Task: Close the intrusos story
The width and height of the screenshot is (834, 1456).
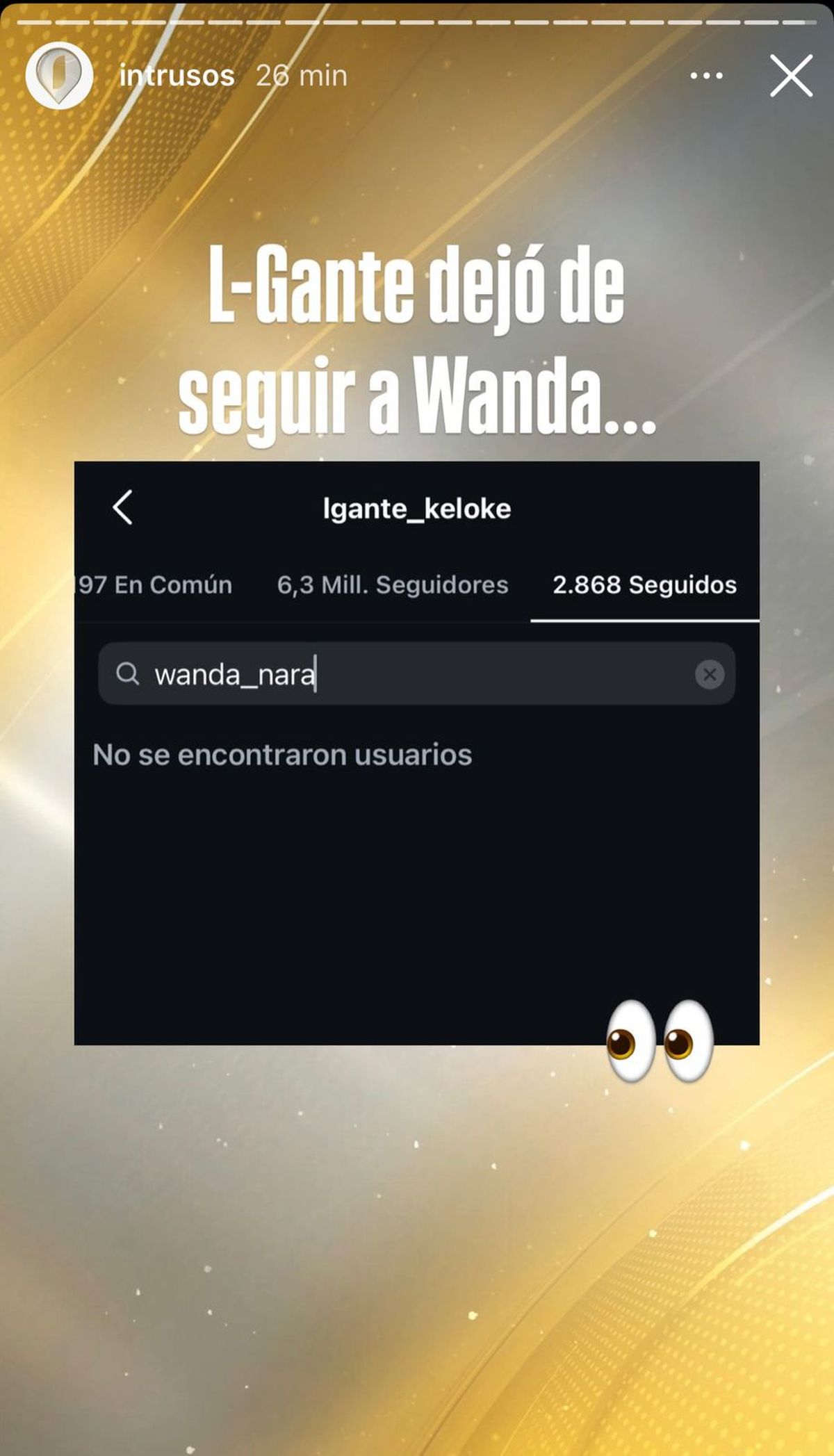Action: point(791,76)
